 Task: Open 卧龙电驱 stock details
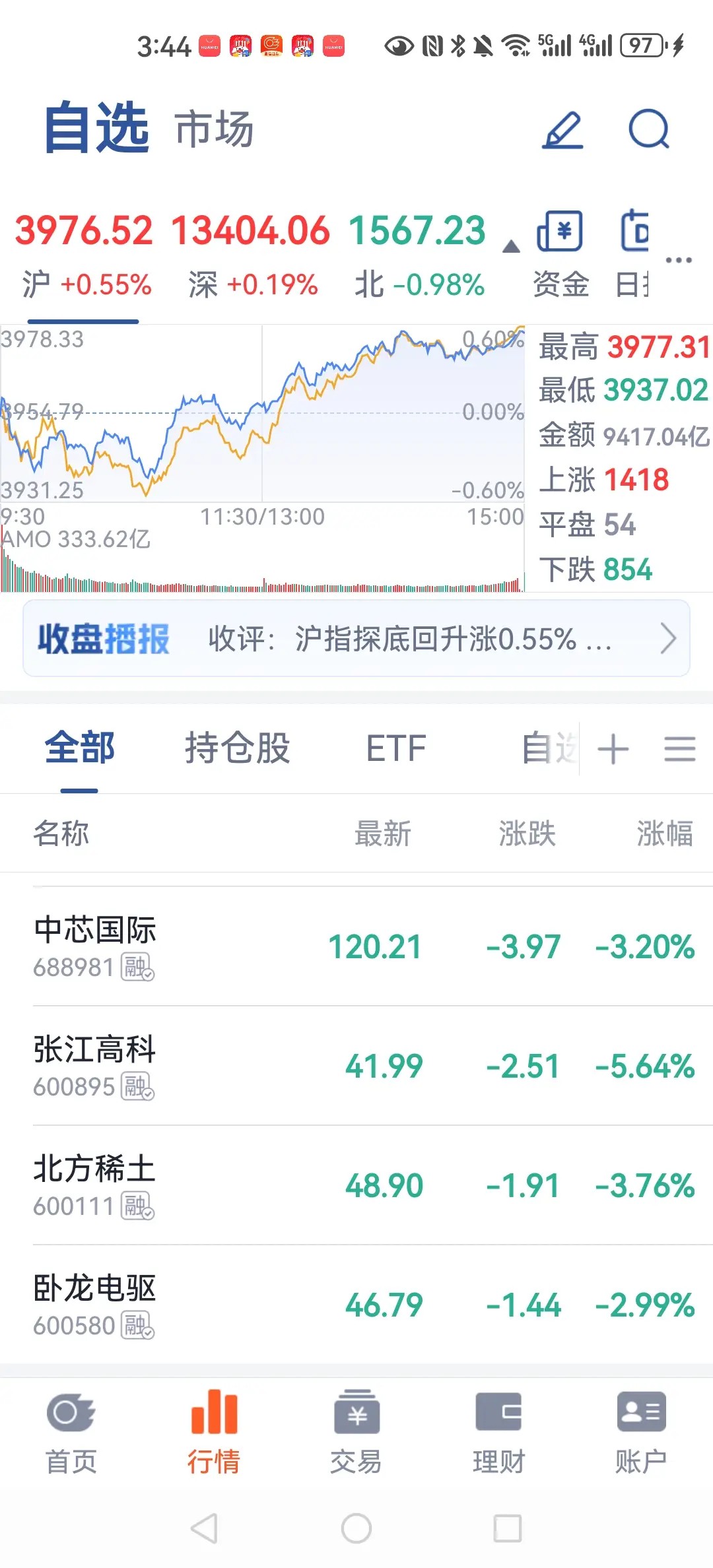click(356, 1305)
